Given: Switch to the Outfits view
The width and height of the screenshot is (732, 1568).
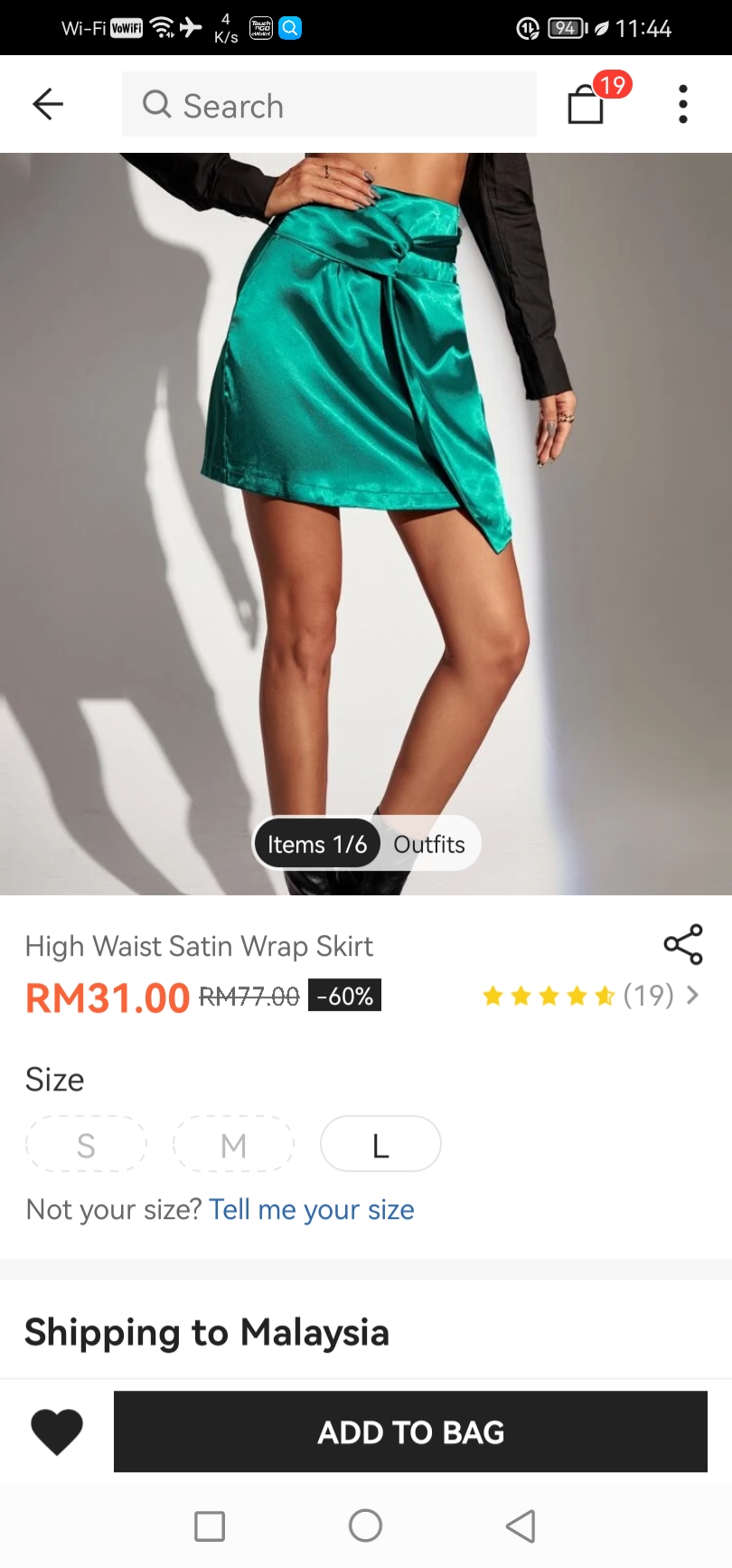Looking at the screenshot, I should click(x=429, y=845).
